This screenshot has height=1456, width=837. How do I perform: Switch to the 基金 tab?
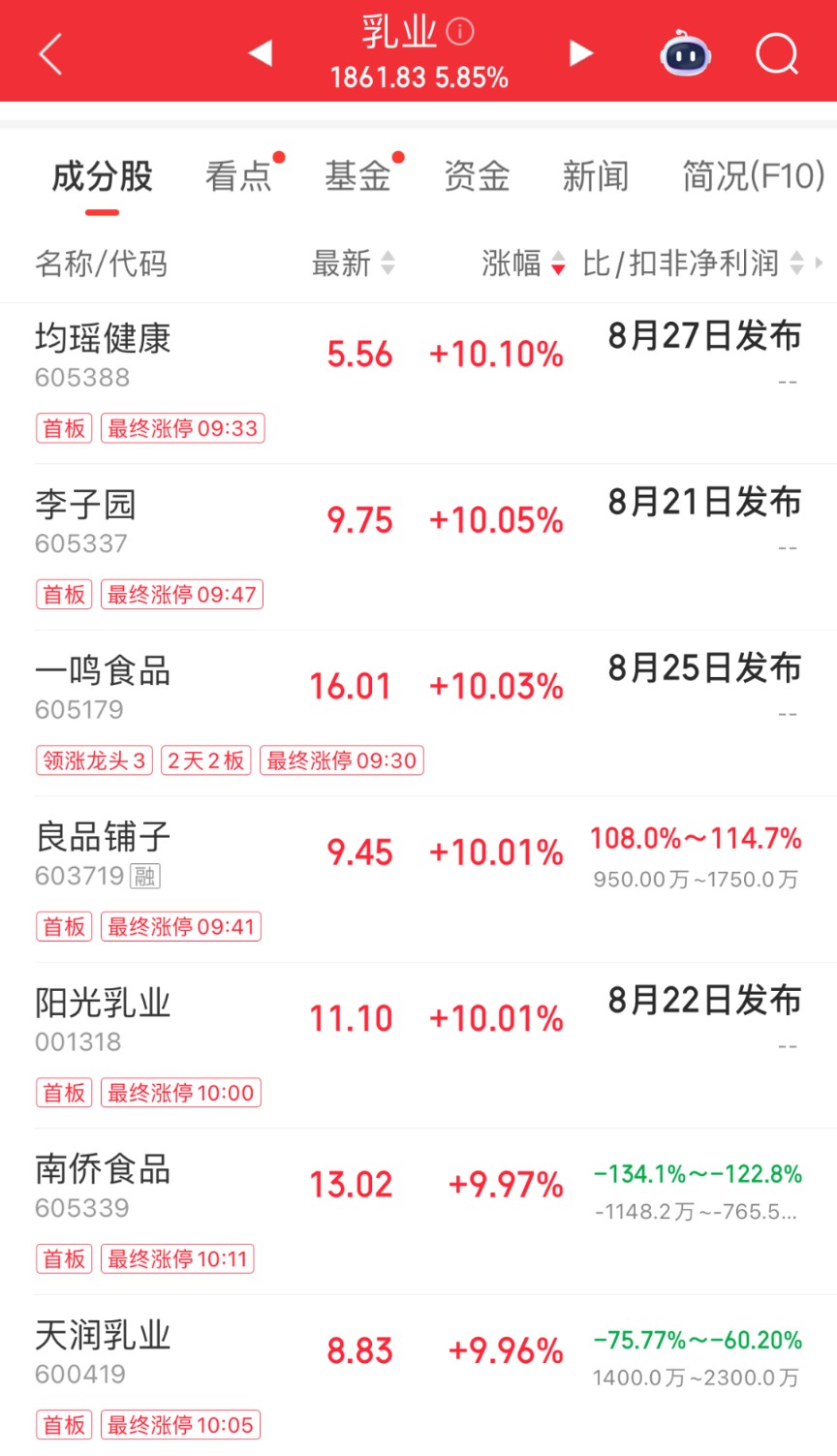click(x=357, y=176)
